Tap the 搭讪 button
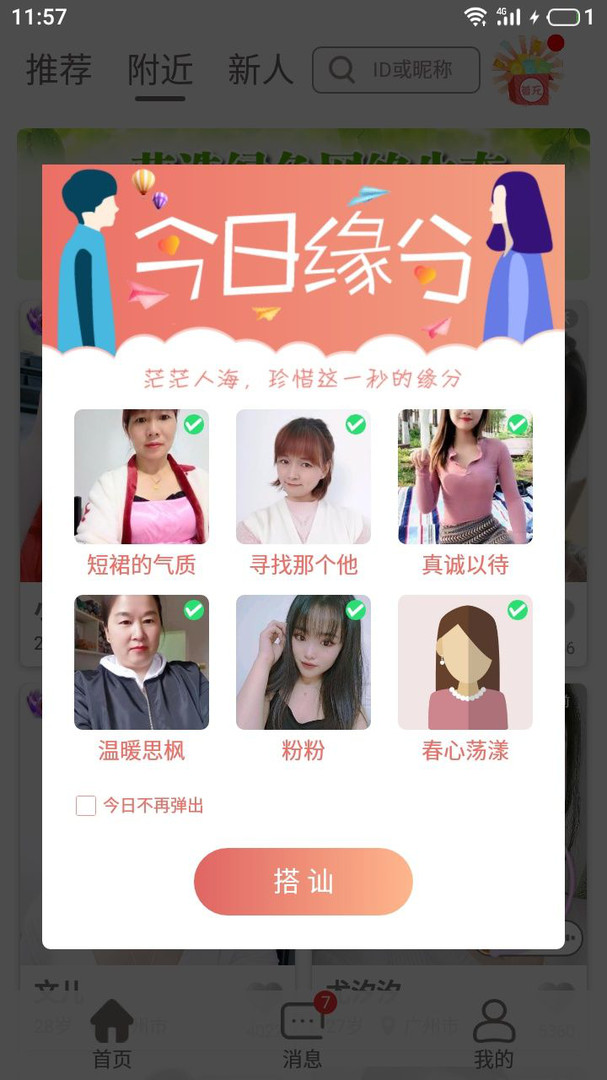This screenshot has width=607, height=1080. (303, 881)
